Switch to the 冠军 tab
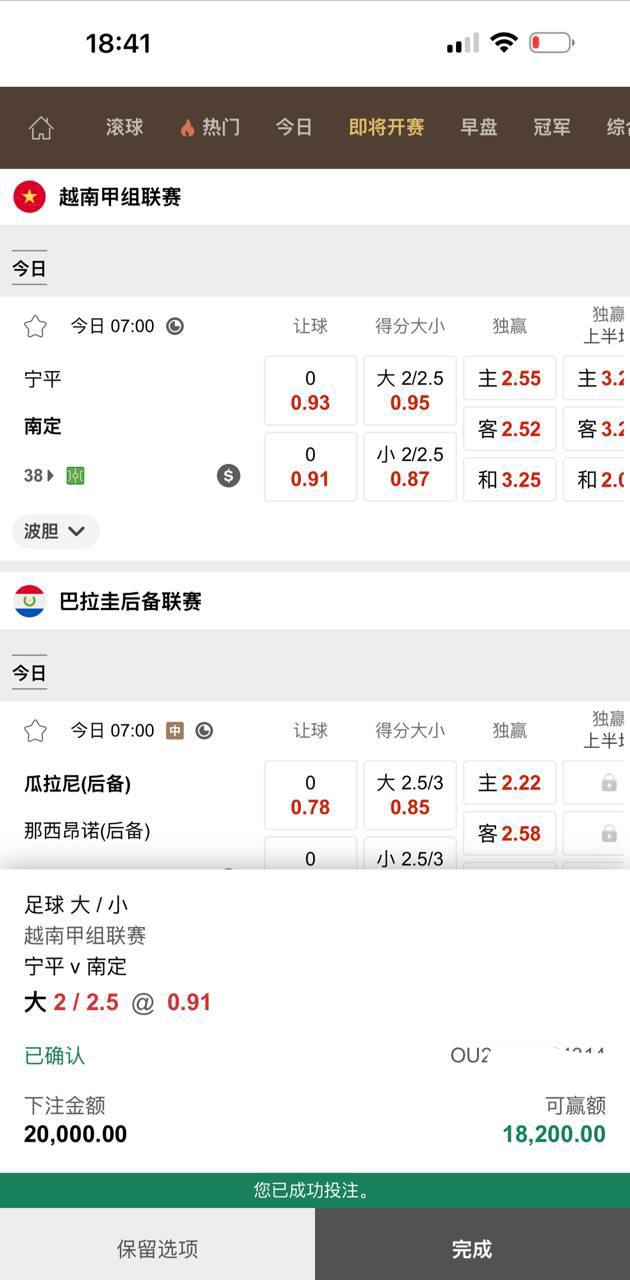 552,127
